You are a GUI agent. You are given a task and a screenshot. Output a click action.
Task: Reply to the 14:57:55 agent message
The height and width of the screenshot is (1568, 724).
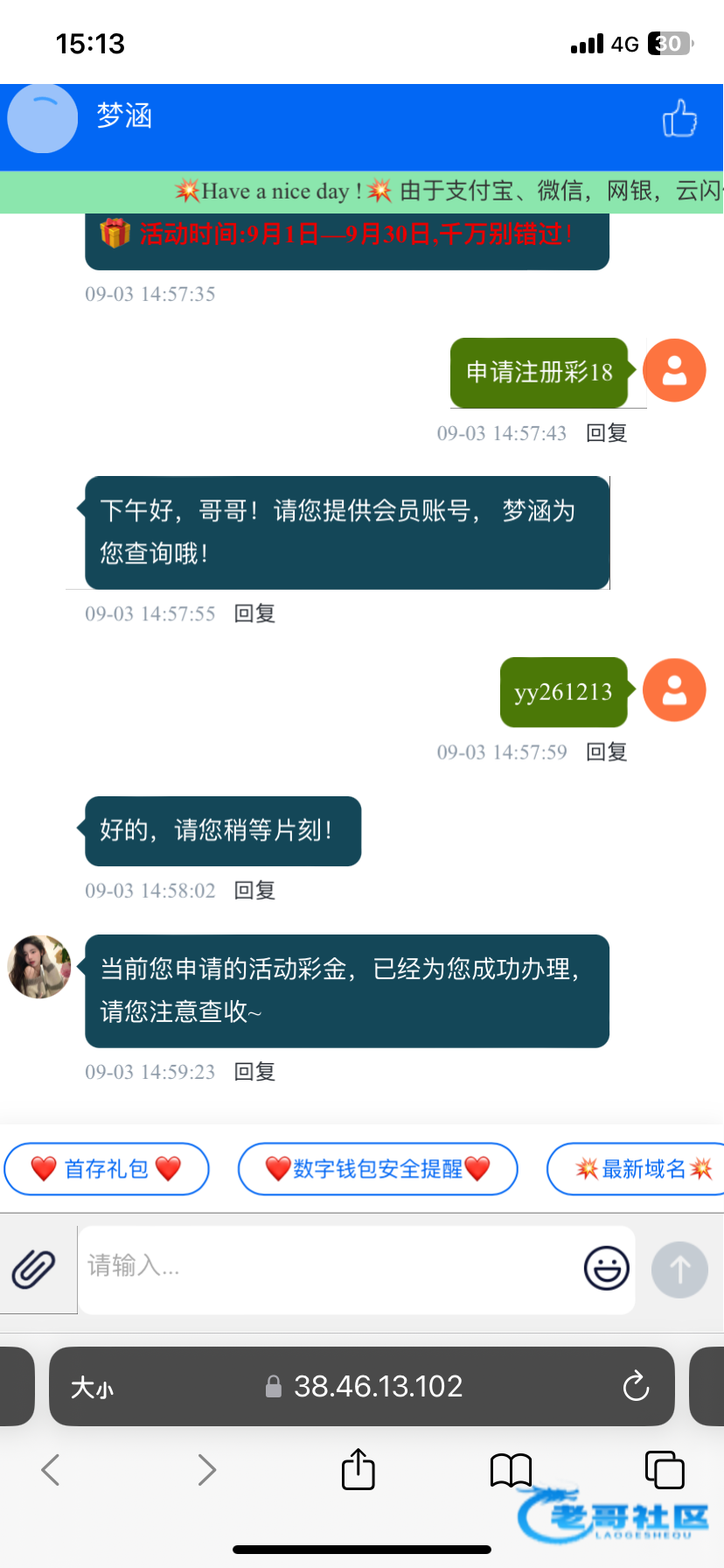click(254, 614)
